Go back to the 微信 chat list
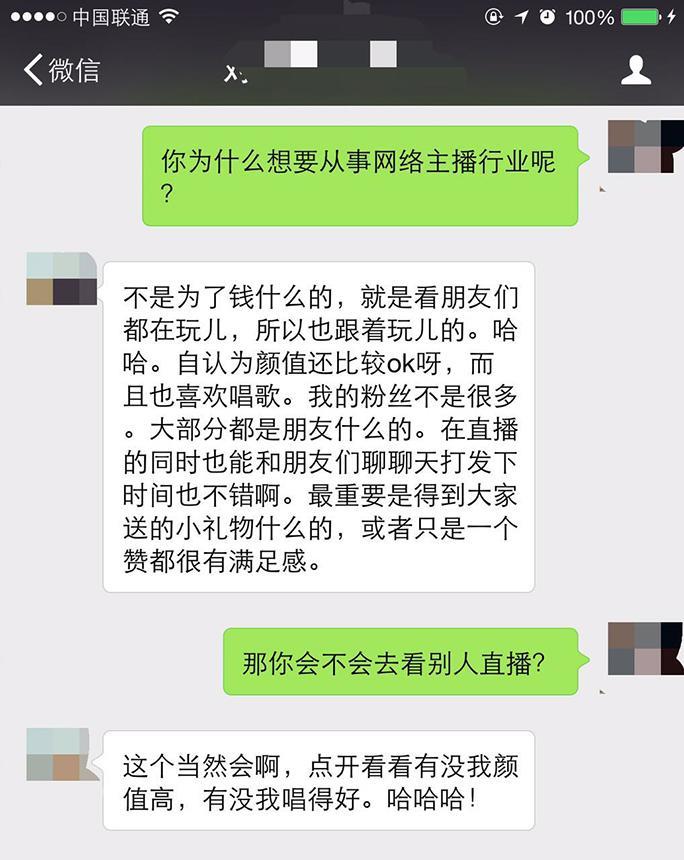The width and height of the screenshot is (684, 860). (60, 70)
